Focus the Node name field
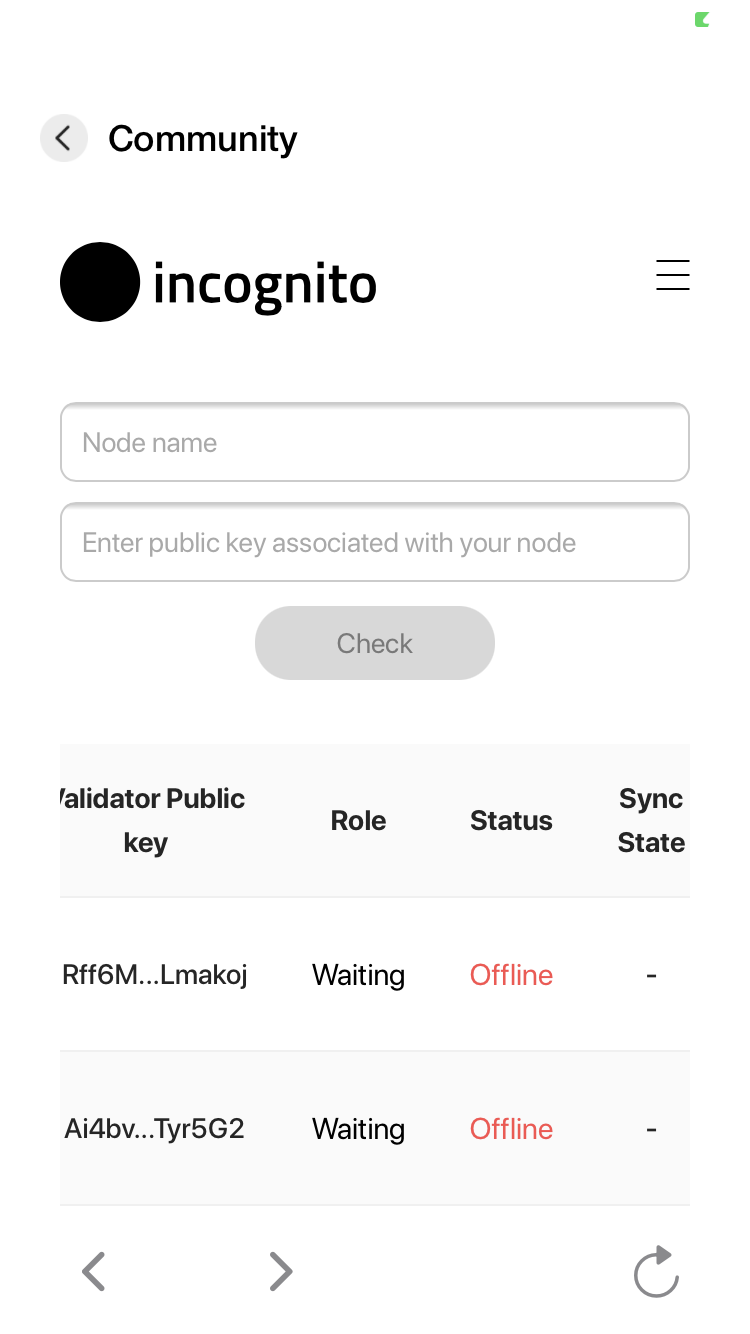 (x=375, y=442)
